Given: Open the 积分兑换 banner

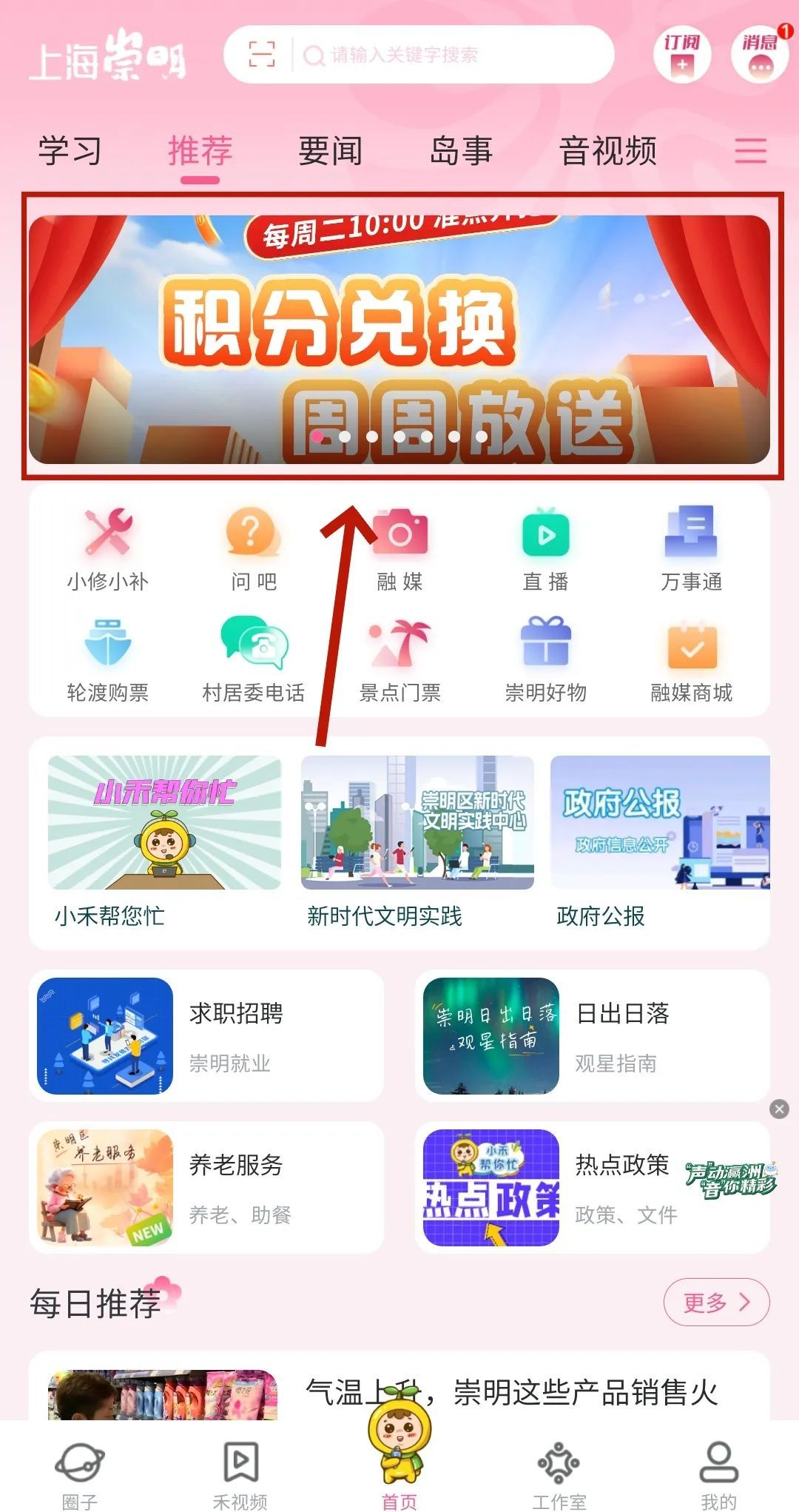Looking at the screenshot, I should pyautogui.click(x=399, y=339).
